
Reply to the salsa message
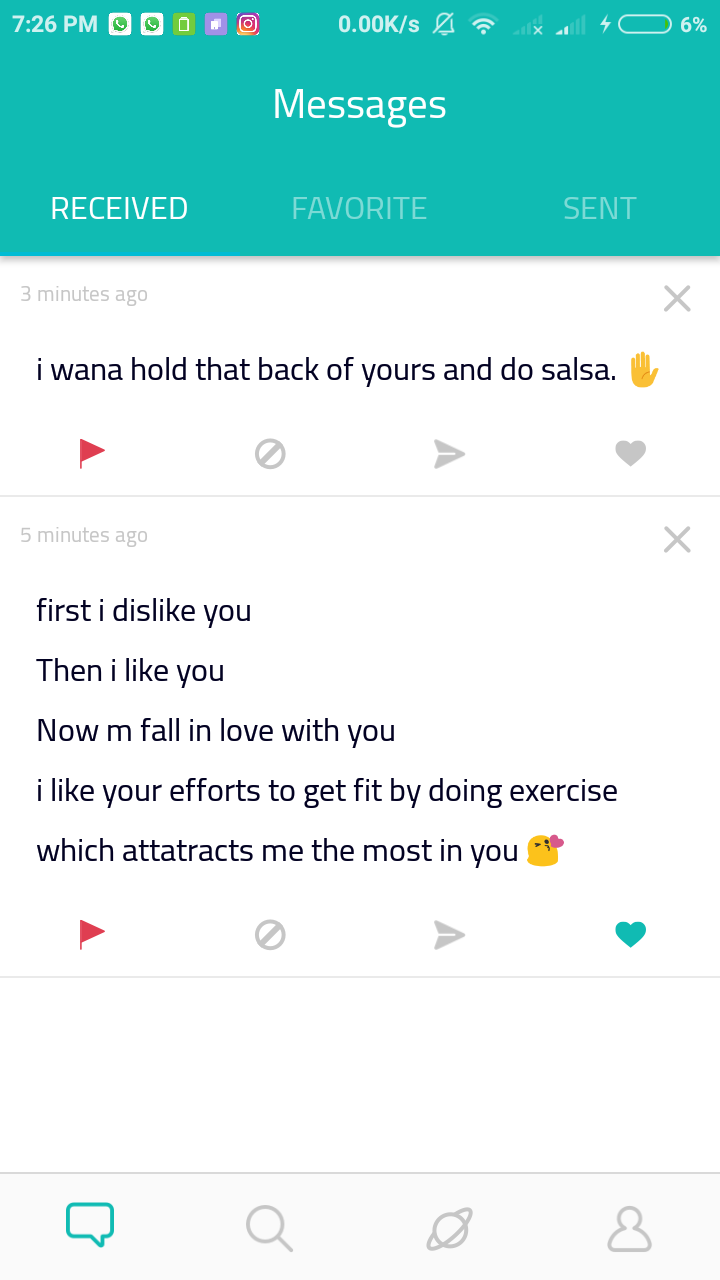(450, 454)
